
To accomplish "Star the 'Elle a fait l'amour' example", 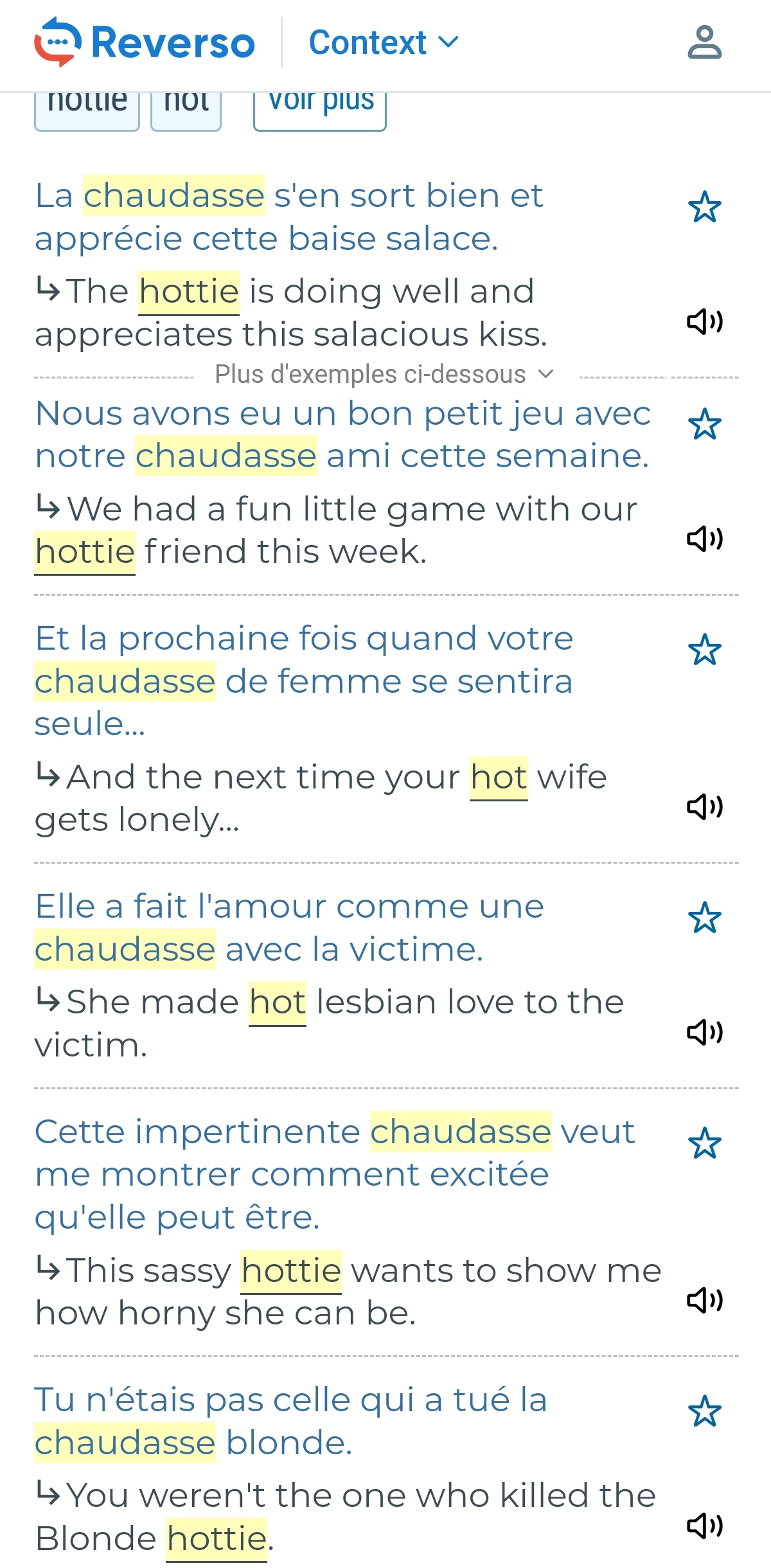I will click(x=705, y=918).
